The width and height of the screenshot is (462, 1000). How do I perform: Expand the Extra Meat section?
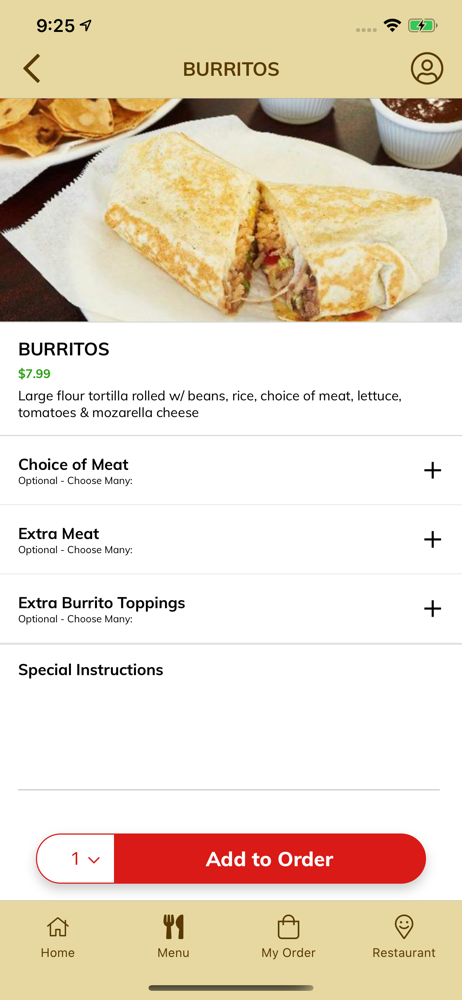click(x=231, y=540)
